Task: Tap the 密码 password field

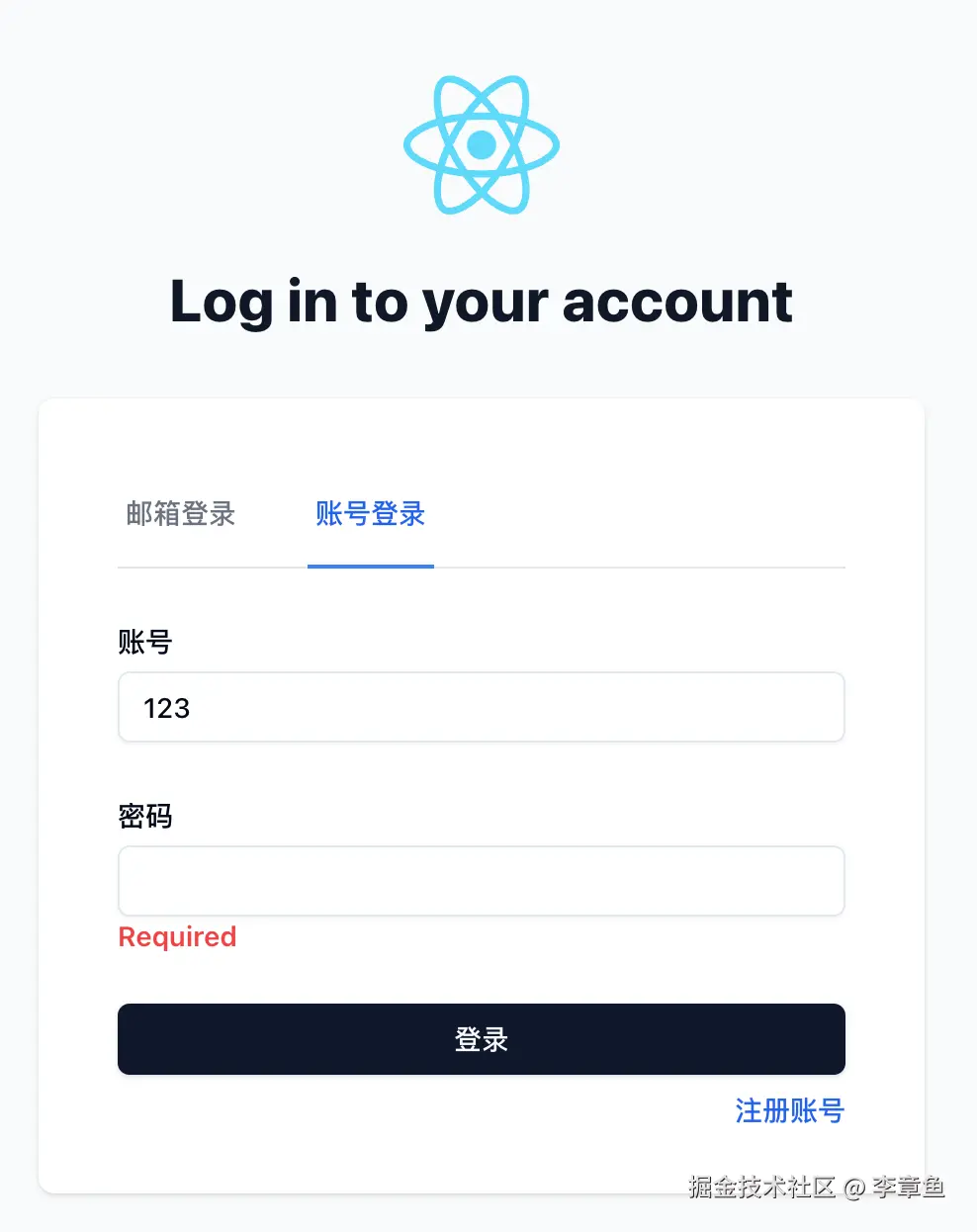Action: [481, 881]
